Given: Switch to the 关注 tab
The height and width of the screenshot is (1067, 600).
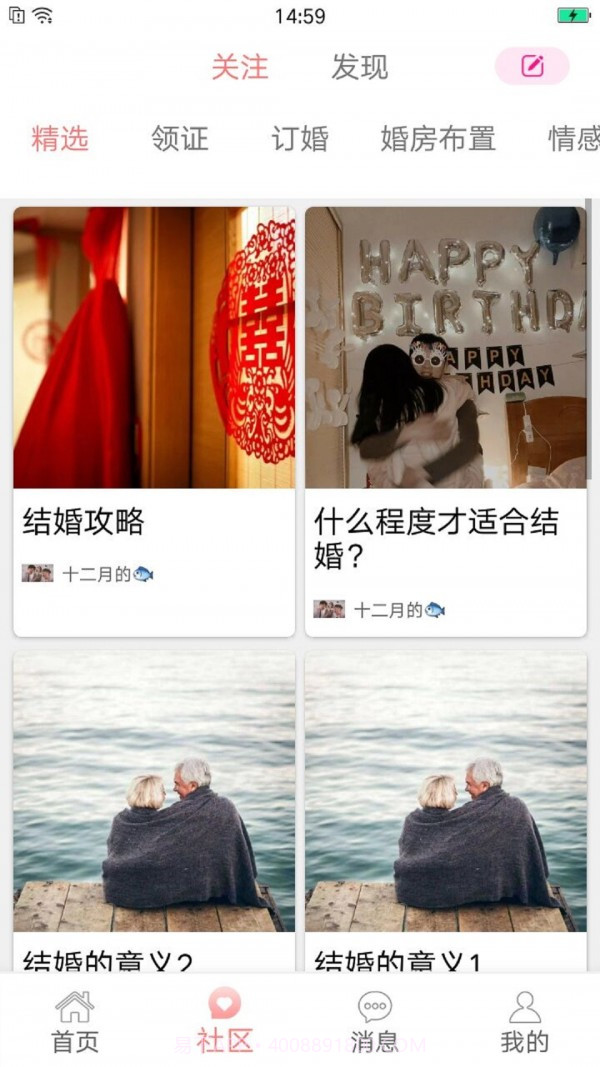Looking at the screenshot, I should click(x=240, y=67).
